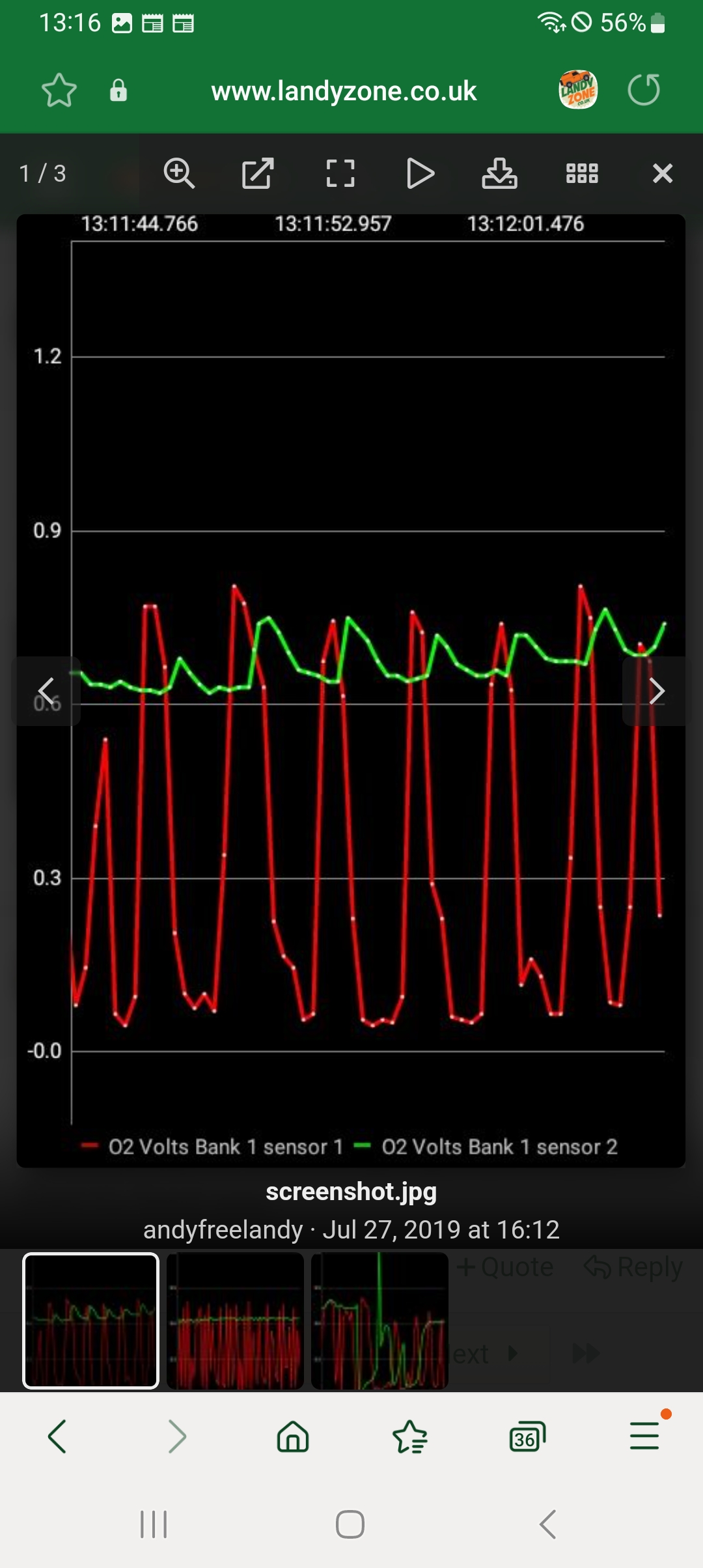View the 36 open tabs
Image resolution: width=703 pixels, height=1568 pixels.
[527, 1436]
